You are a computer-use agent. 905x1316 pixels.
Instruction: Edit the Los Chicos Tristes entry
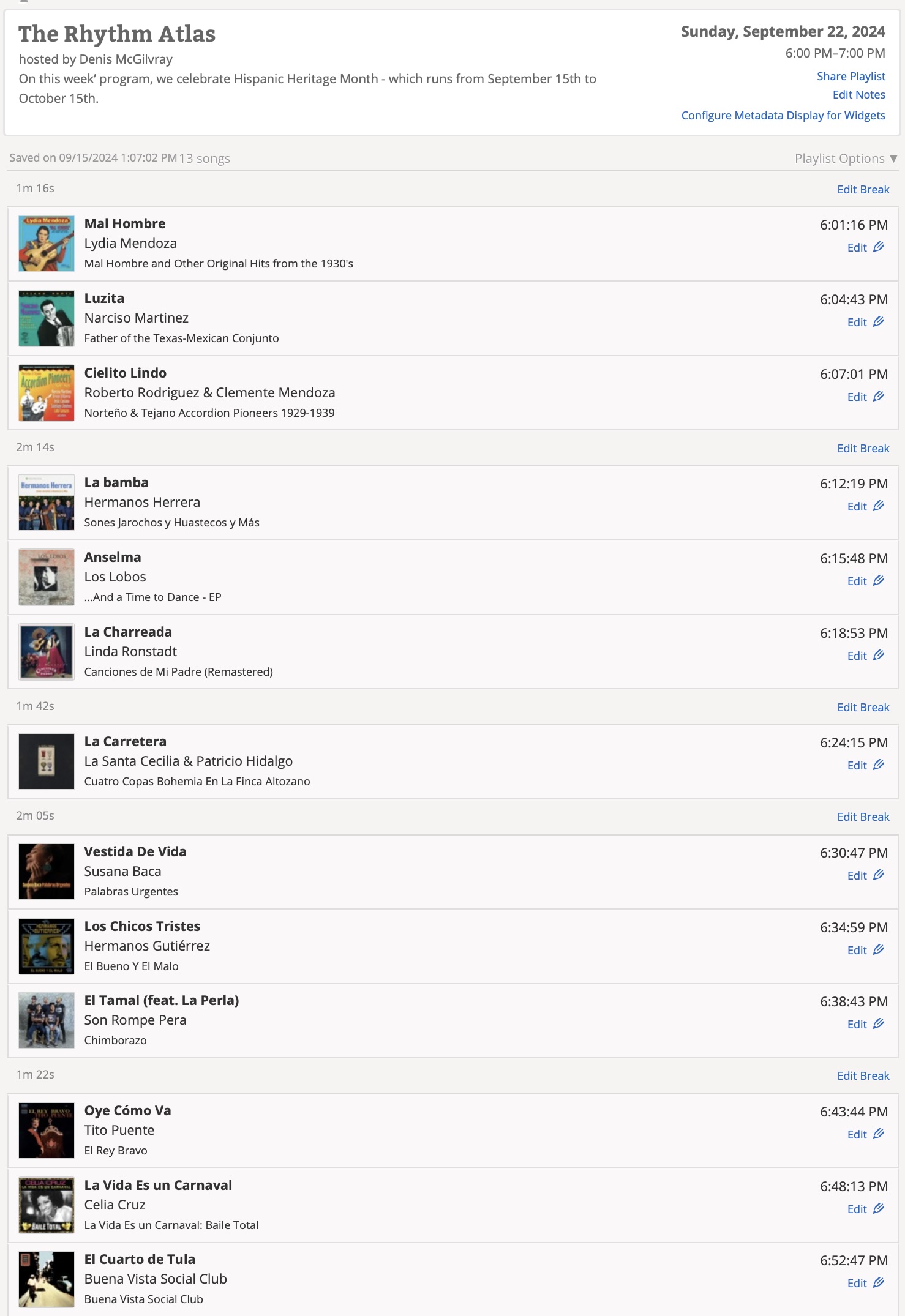(865, 950)
